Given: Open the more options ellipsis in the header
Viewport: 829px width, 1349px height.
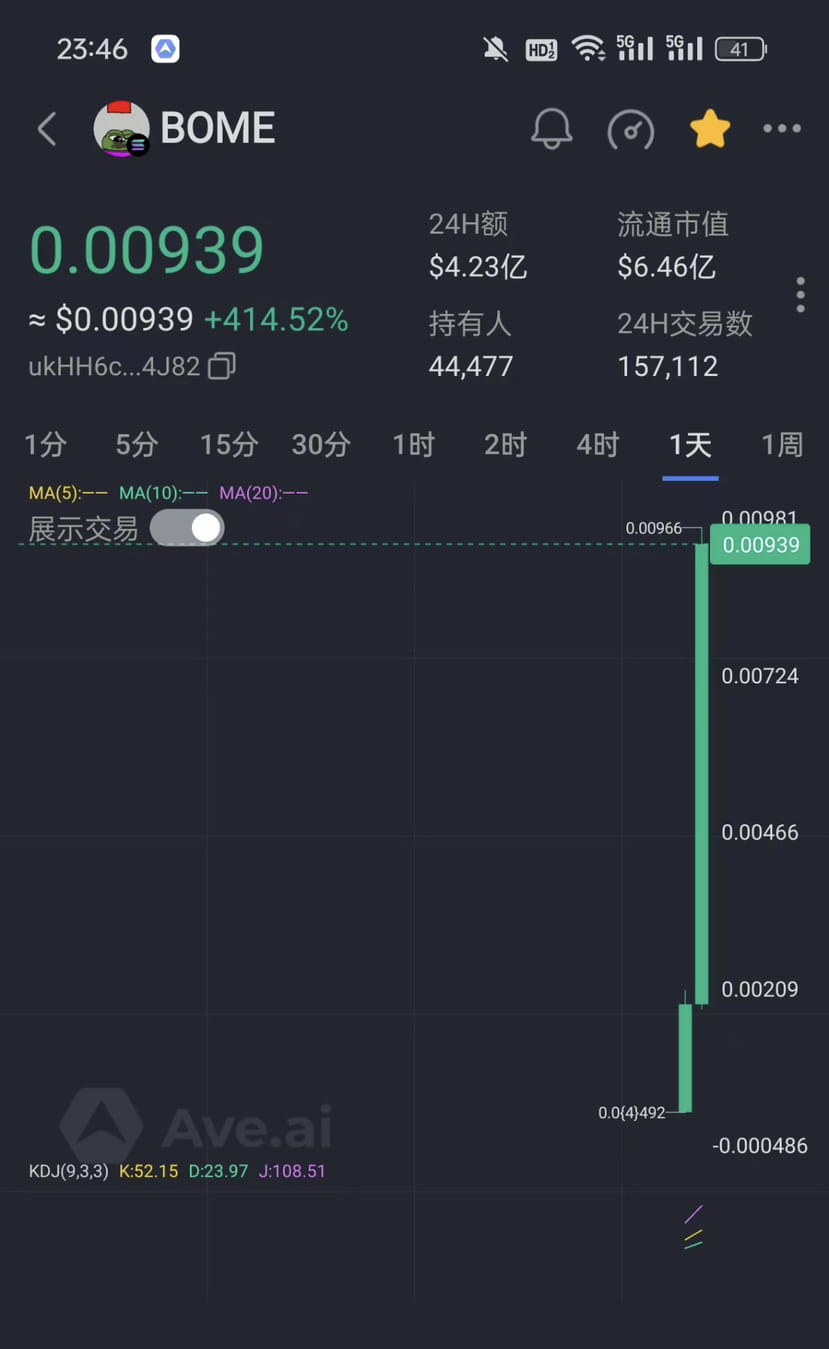Looking at the screenshot, I should 782,129.
